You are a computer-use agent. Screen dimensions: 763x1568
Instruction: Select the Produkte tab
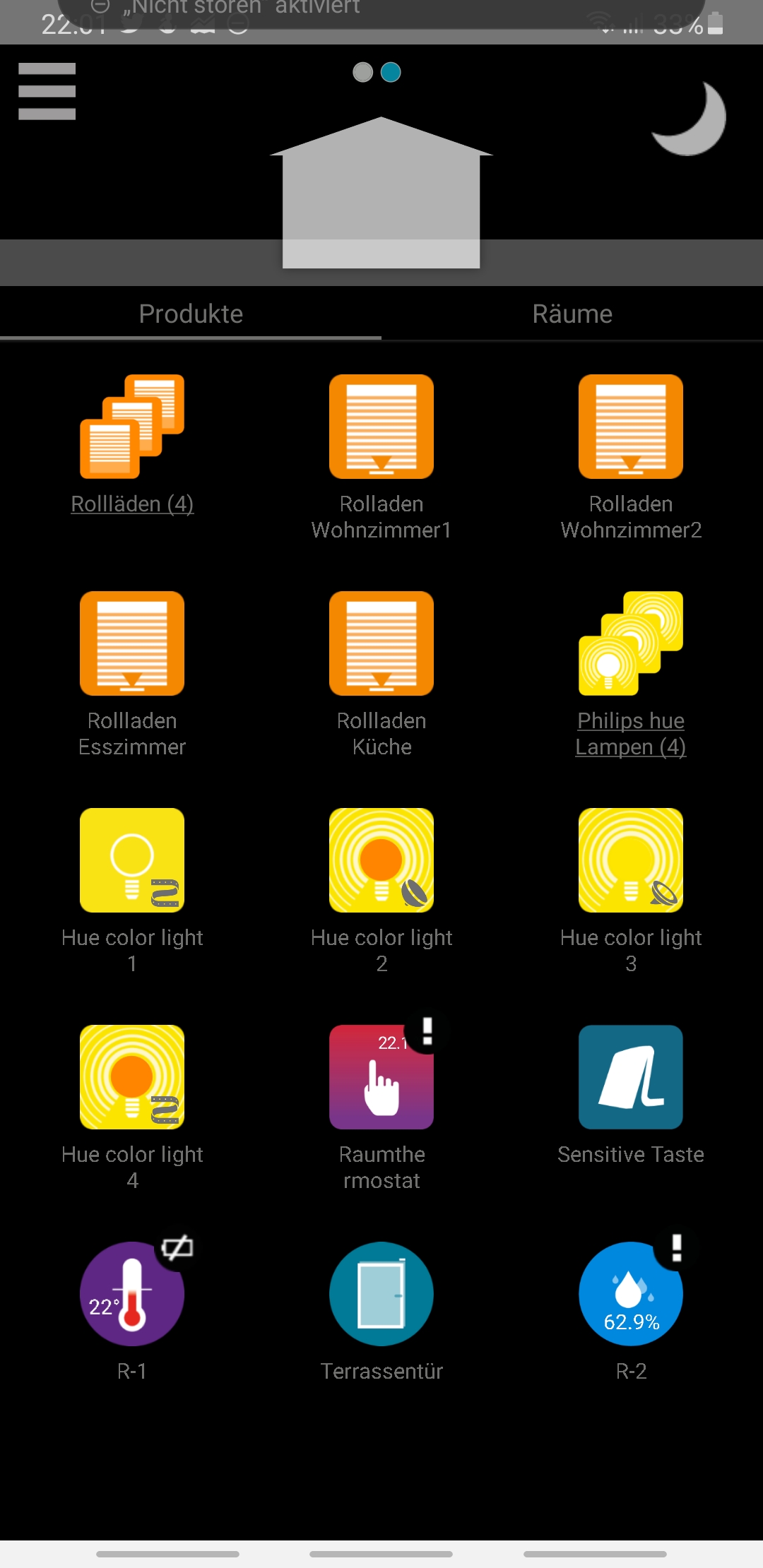coord(191,314)
